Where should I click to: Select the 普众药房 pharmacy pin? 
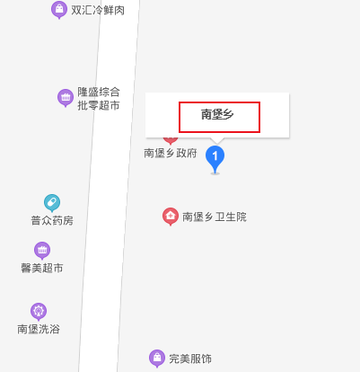click(x=52, y=203)
